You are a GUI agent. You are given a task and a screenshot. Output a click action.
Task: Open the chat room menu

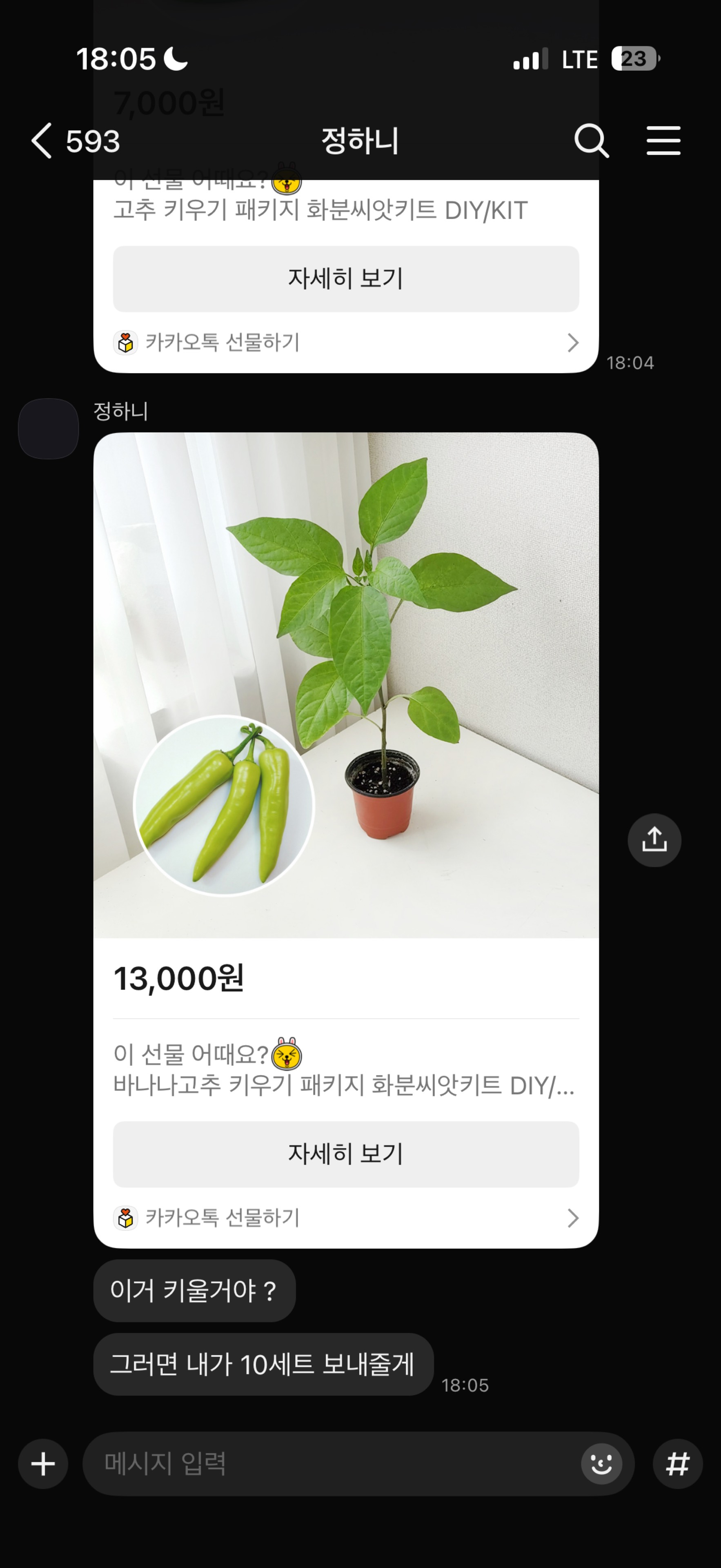(663, 140)
